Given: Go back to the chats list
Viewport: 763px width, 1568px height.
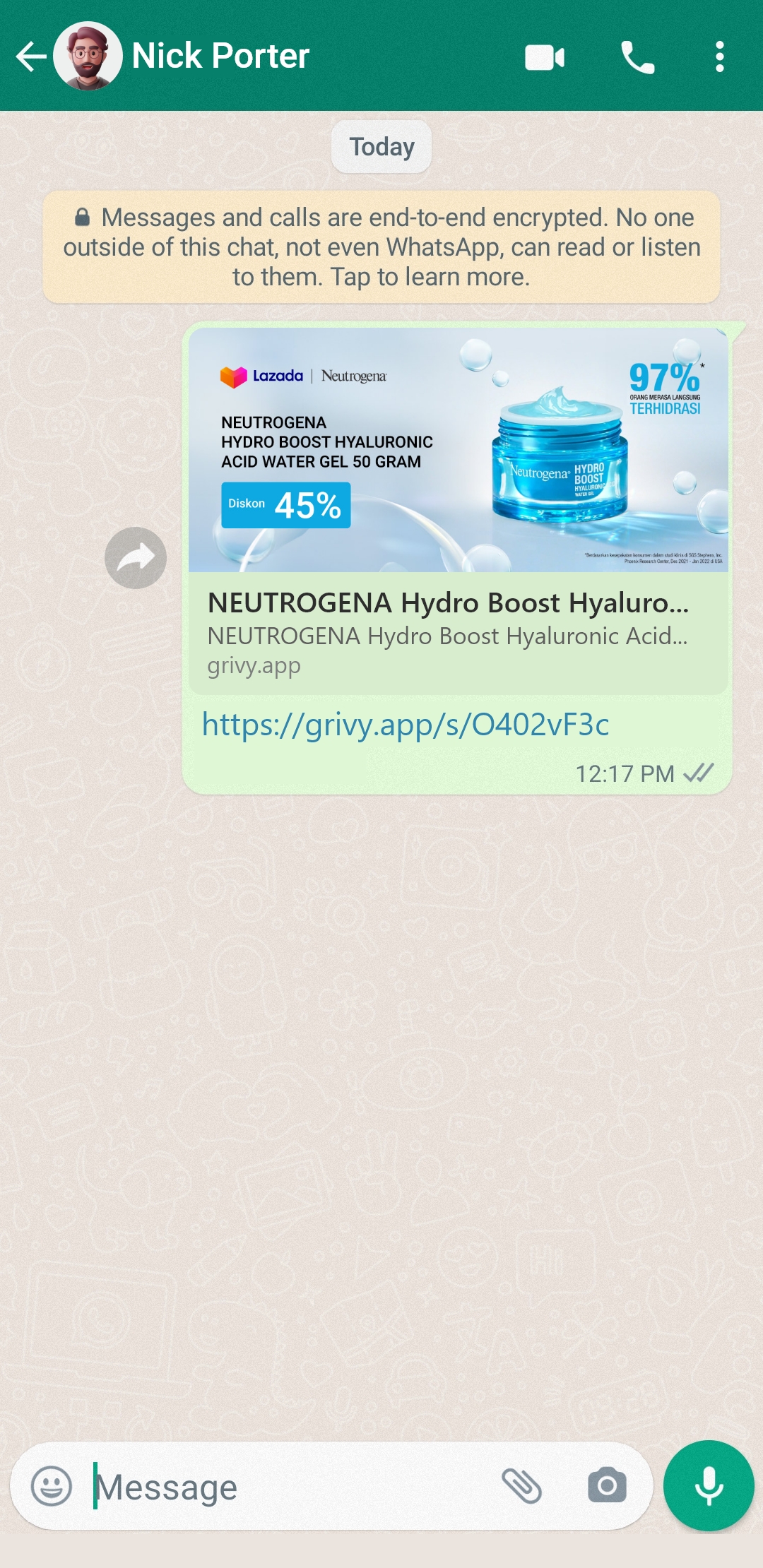Looking at the screenshot, I should (x=31, y=57).
